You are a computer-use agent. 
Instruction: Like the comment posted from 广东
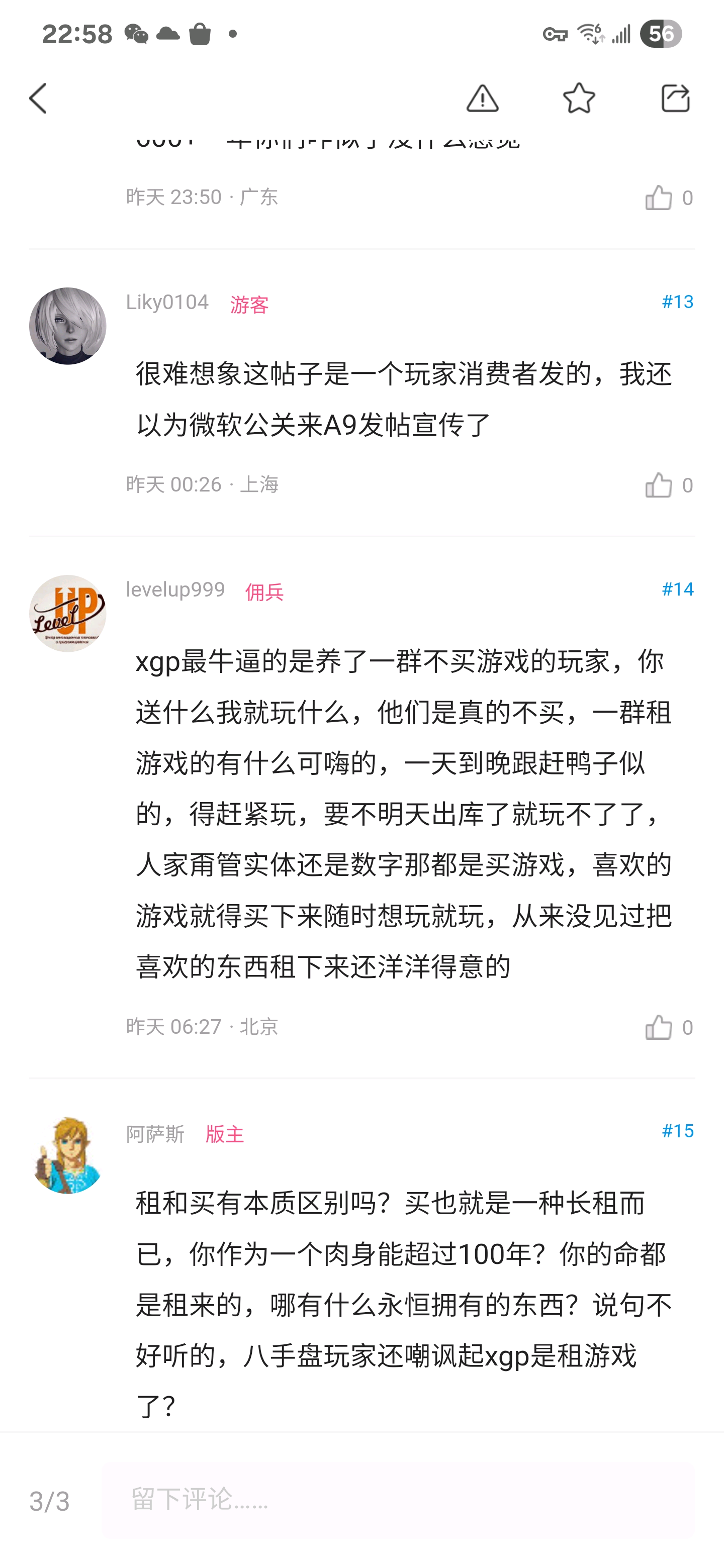click(x=660, y=199)
